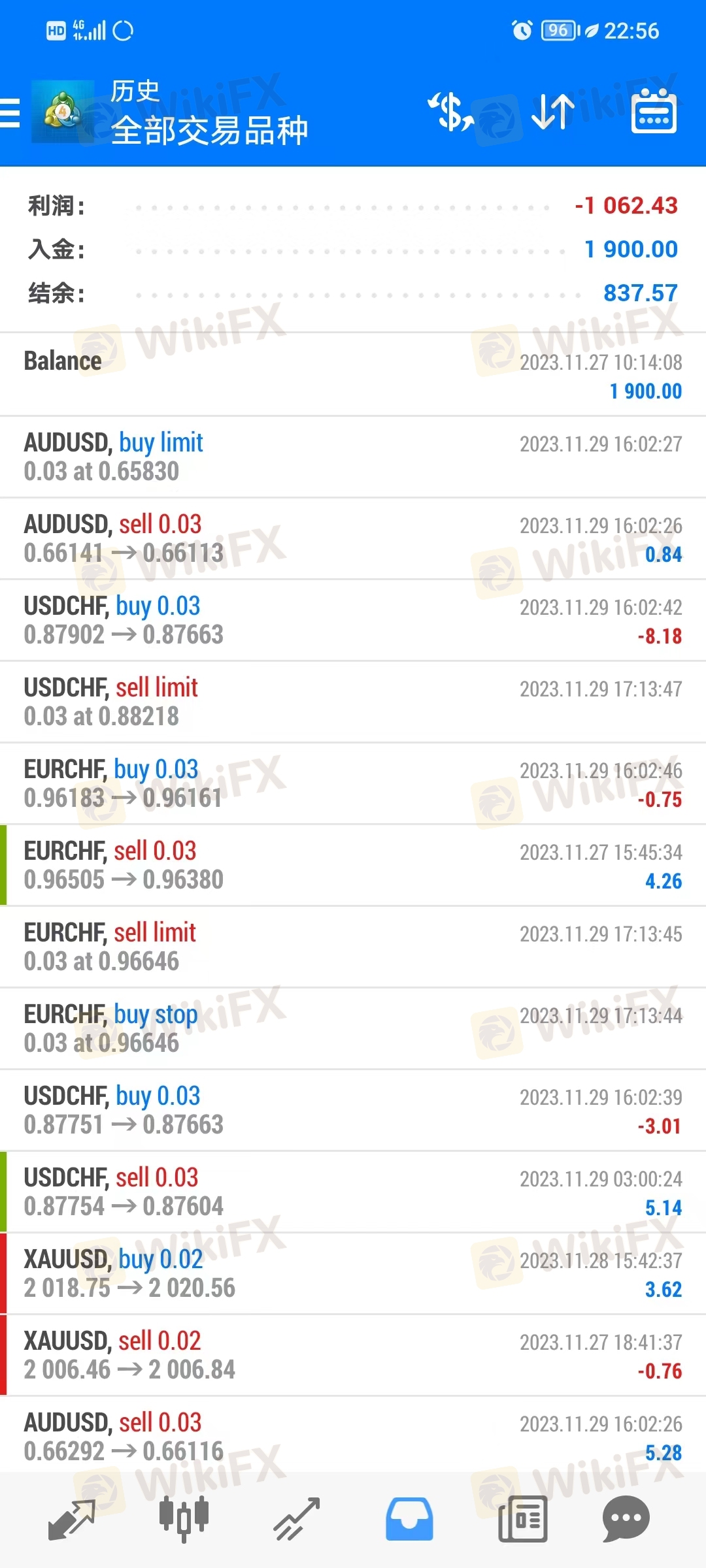Open the chat messages tab
The image size is (706, 1568).
tap(626, 1519)
